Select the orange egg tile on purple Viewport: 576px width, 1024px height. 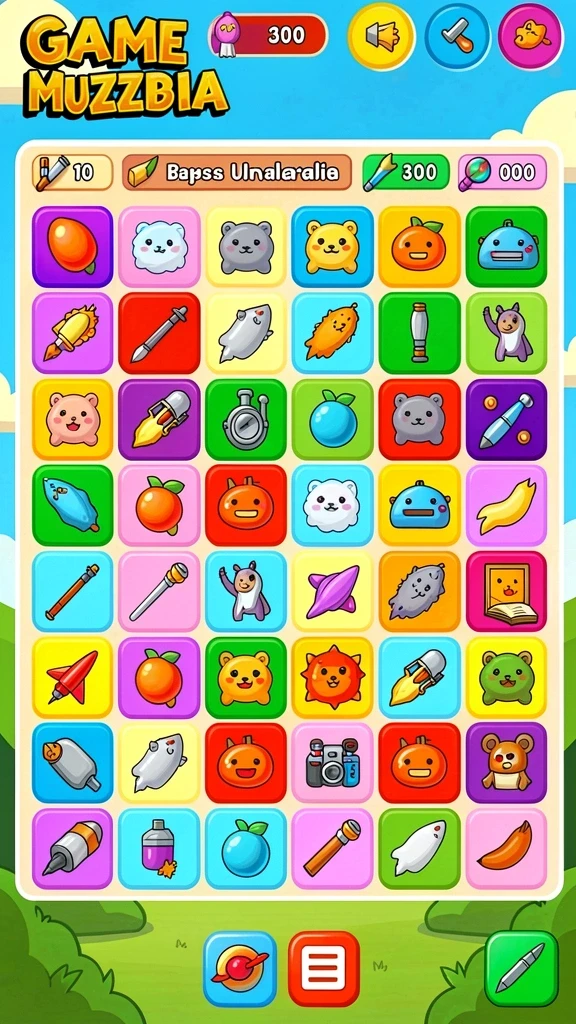click(72, 247)
